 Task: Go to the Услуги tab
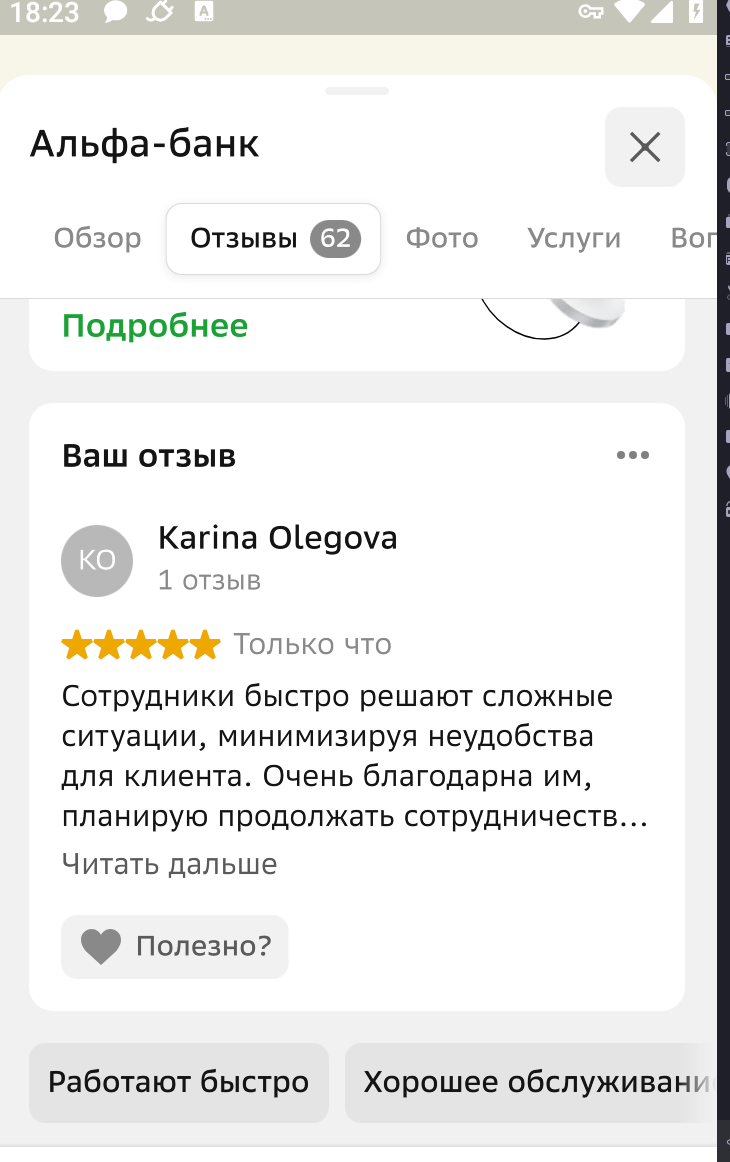[x=574, y=239]
